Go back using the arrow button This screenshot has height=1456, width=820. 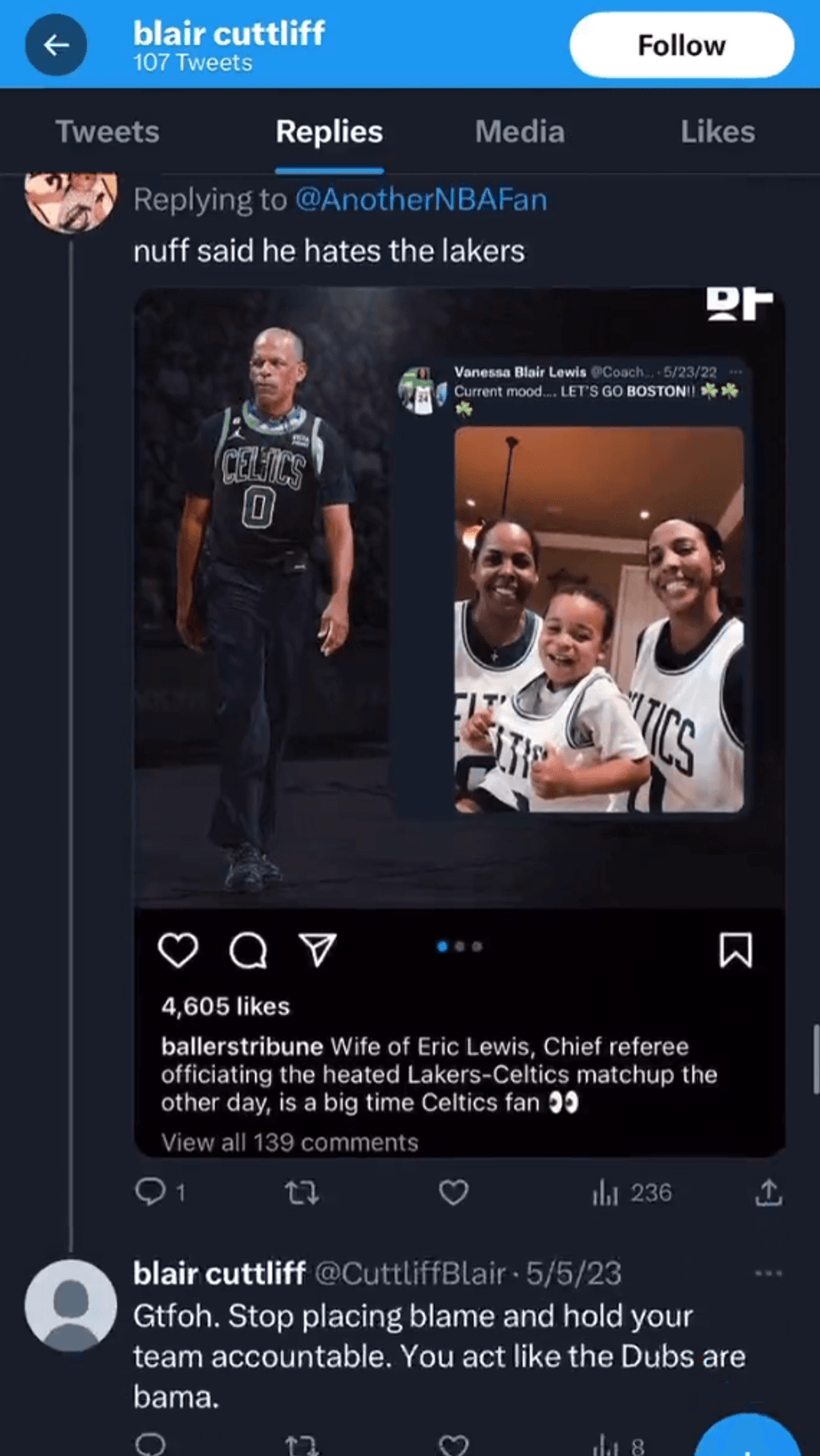(x=55, y=45)
